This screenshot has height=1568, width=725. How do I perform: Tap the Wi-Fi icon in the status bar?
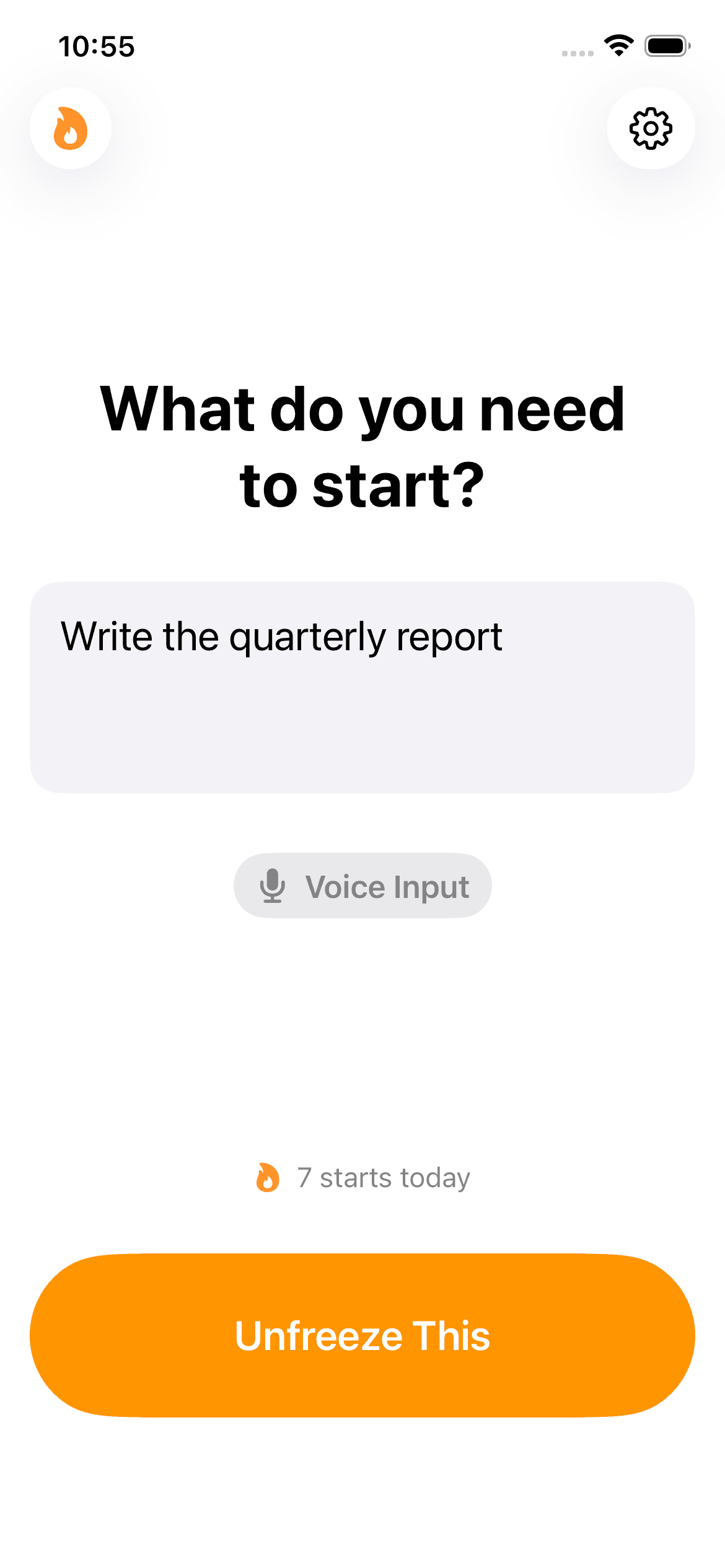point(617,45)
